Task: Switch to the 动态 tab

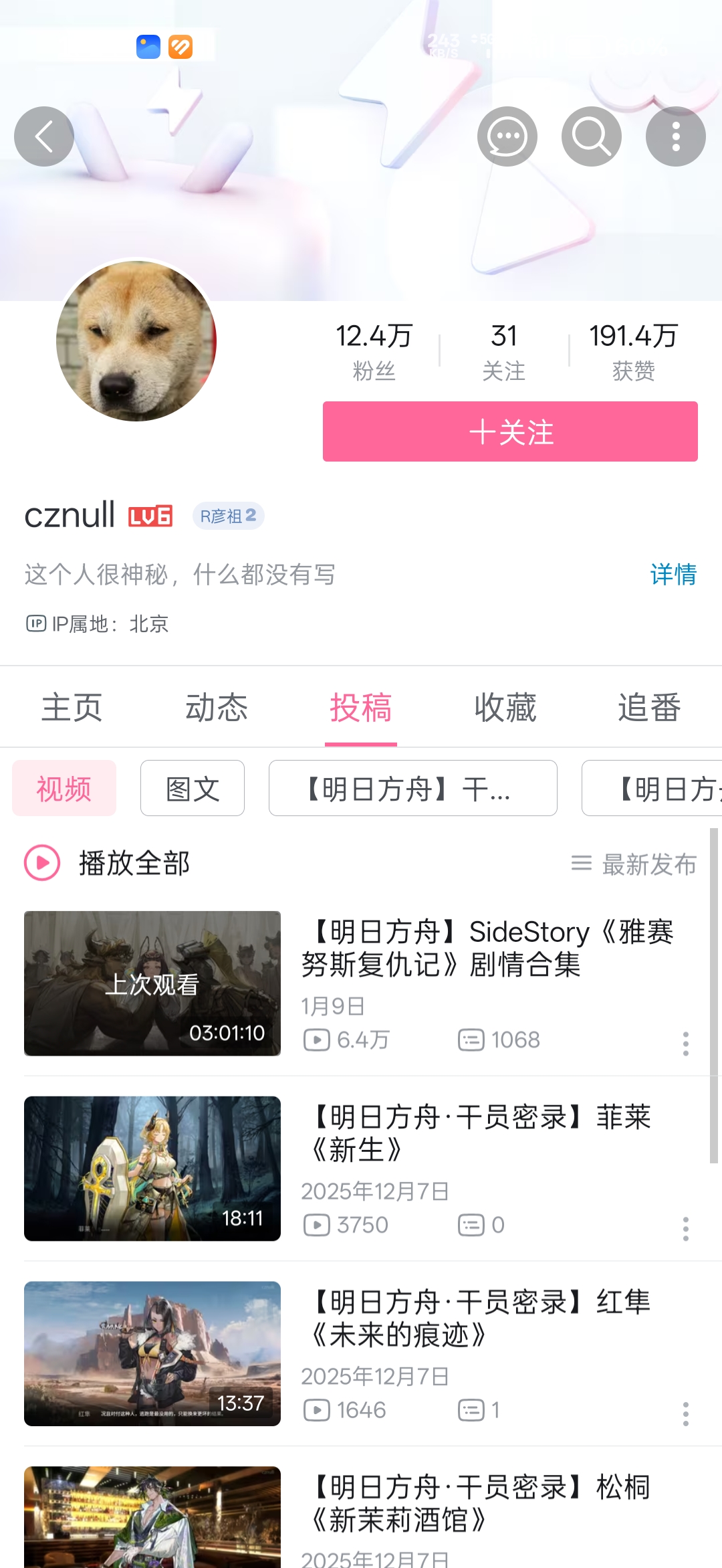Action: 217,708
